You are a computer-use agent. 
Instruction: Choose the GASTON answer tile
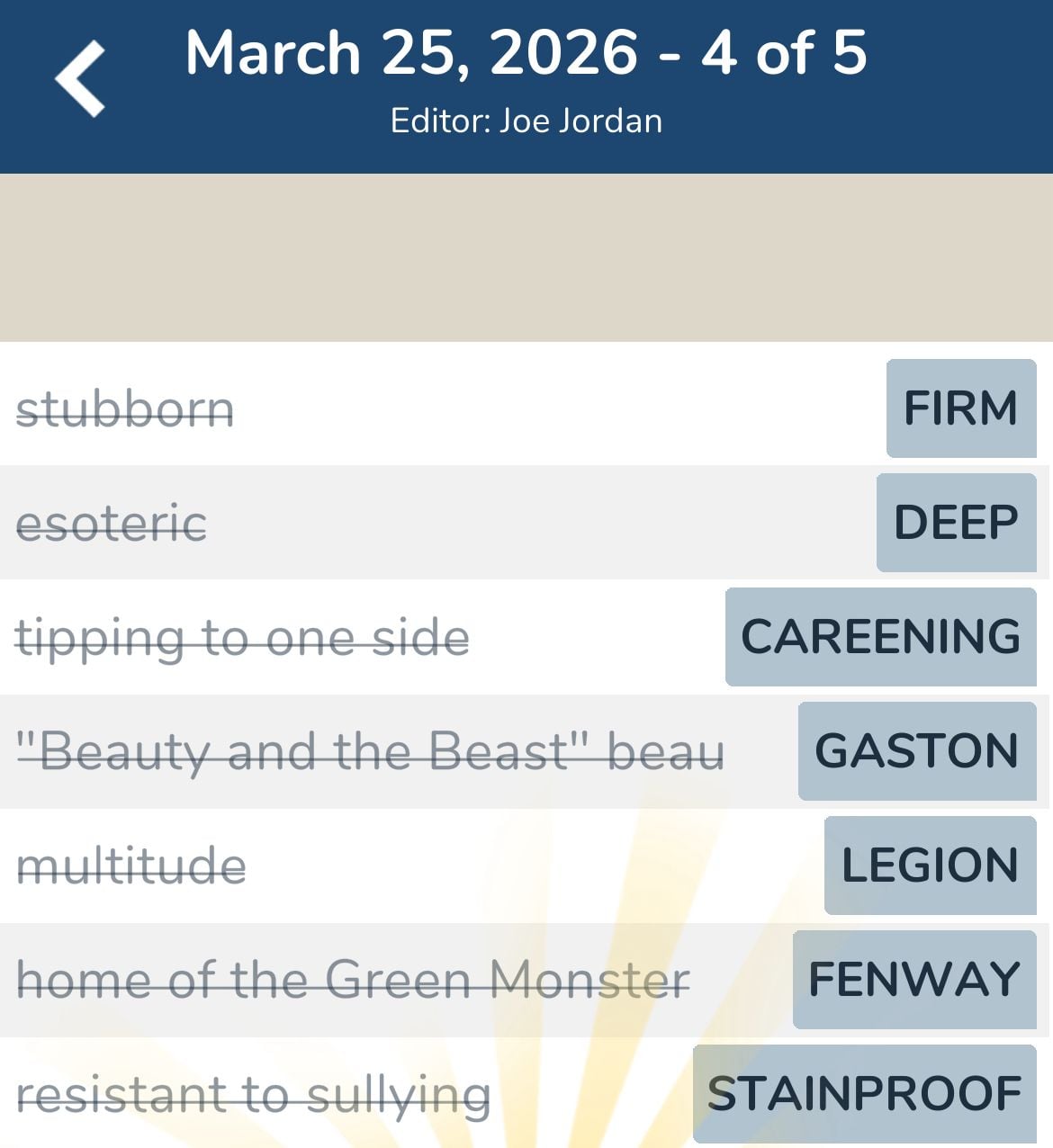tap(916, 751)
